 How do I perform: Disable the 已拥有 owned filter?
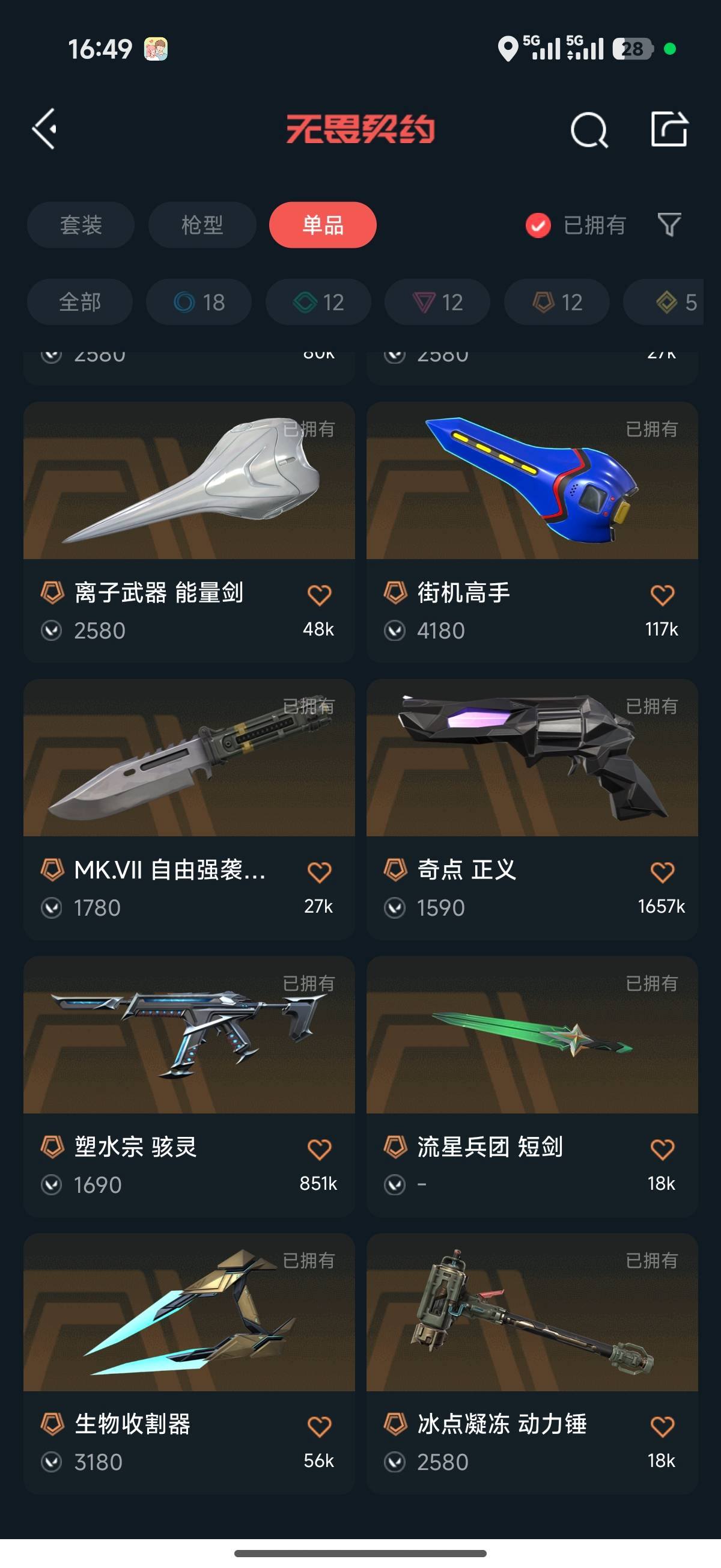538,225
